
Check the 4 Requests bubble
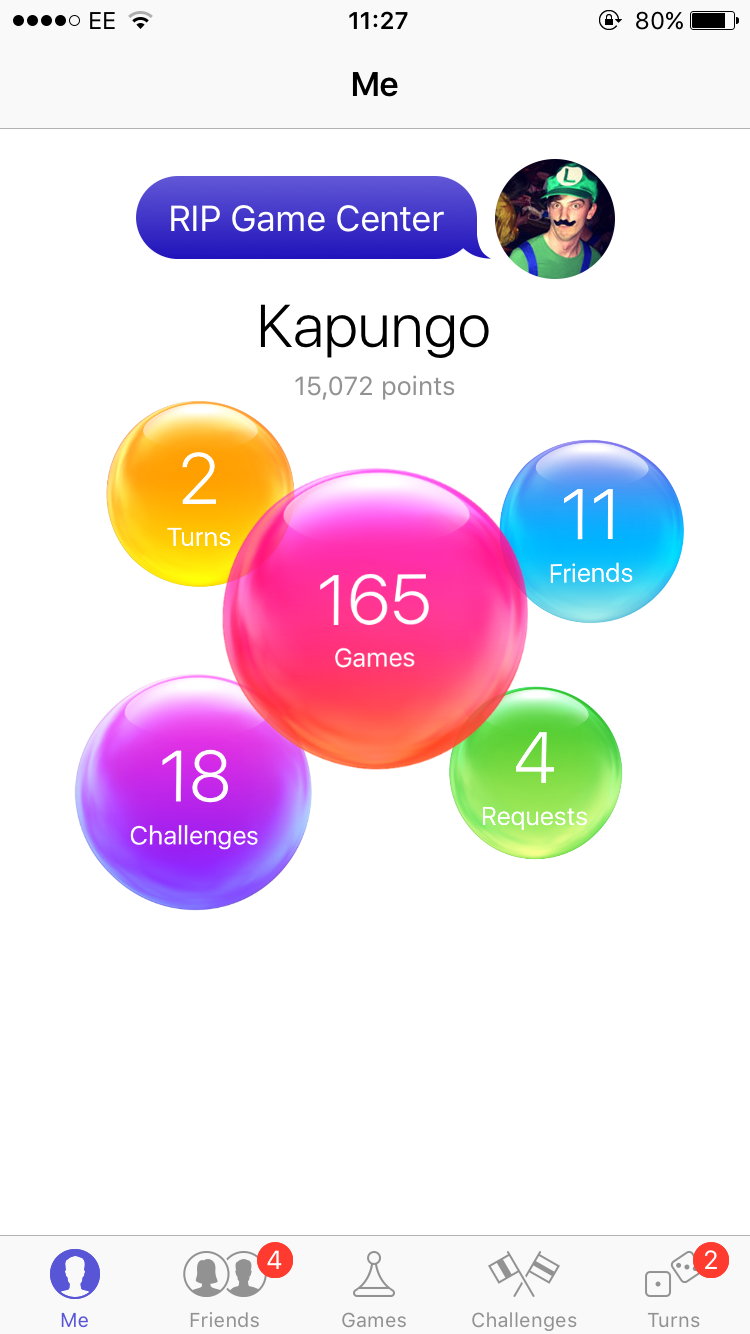click(535, 772)
